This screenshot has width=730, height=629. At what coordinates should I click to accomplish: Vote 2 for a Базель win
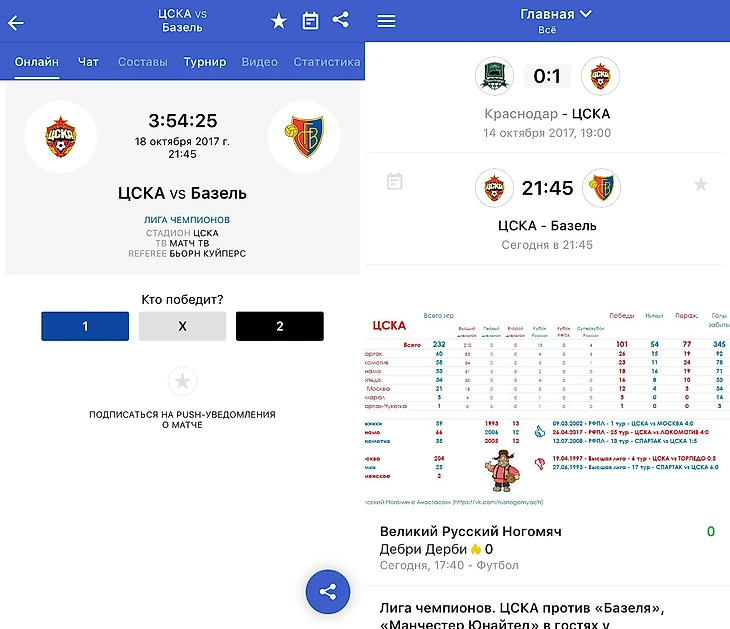pyautogui.click(x=280, y=327)
